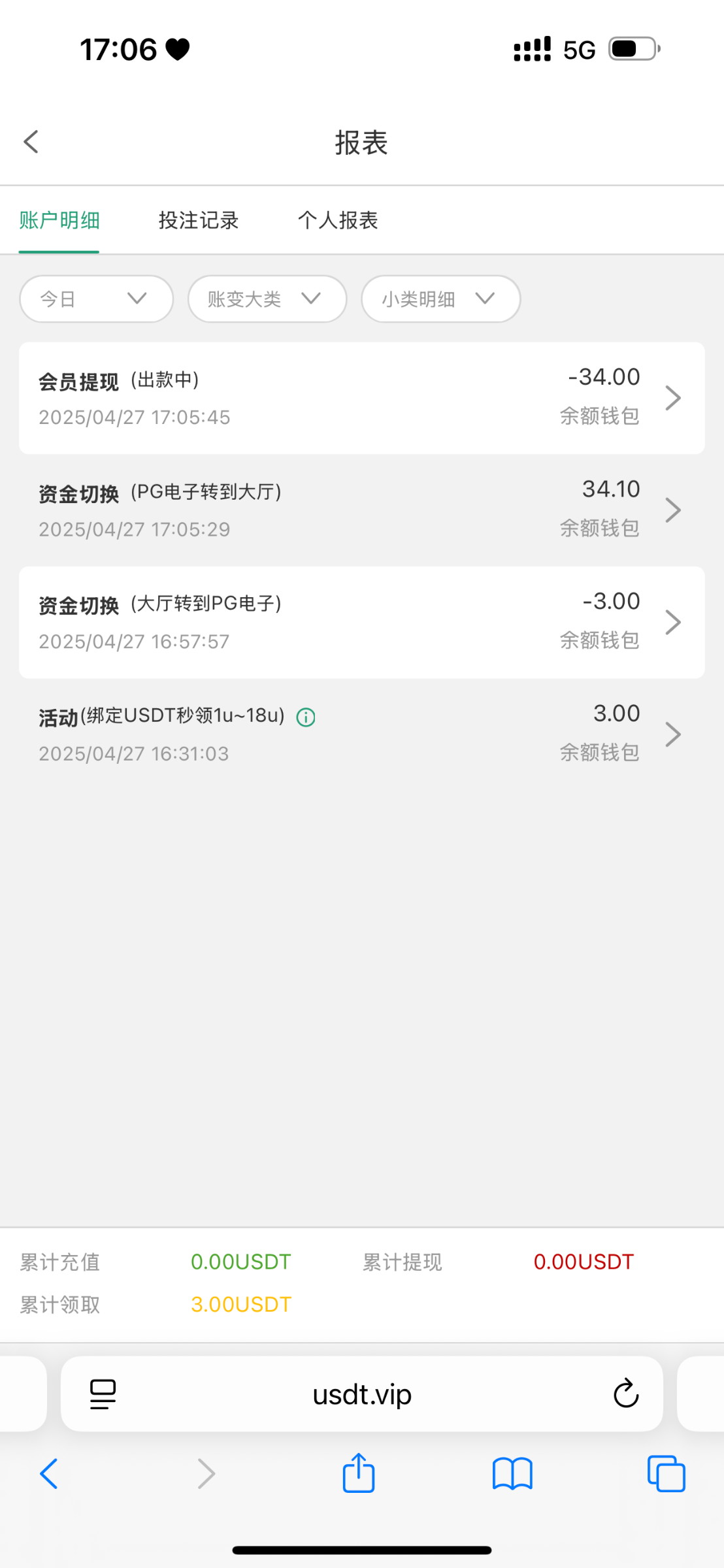The height and width of the screenshot is (1568, 724).
Task: Show all open browser tabs
Action: [x=666, y=1474]
